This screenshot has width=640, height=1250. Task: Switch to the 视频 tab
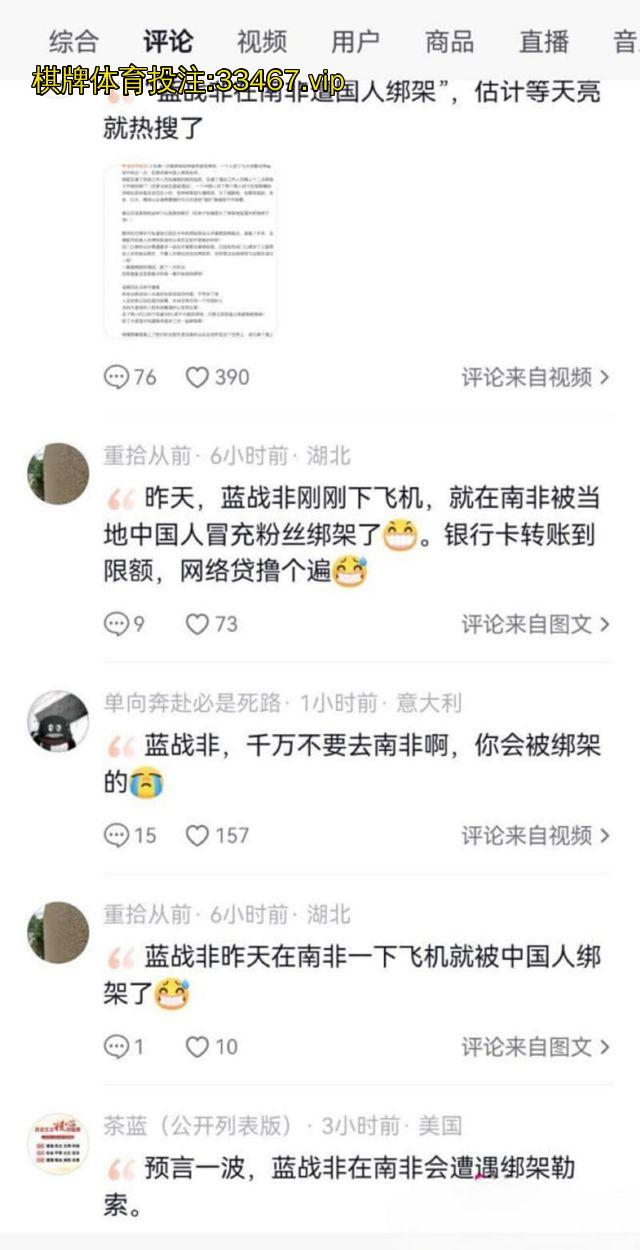[262, 41]
